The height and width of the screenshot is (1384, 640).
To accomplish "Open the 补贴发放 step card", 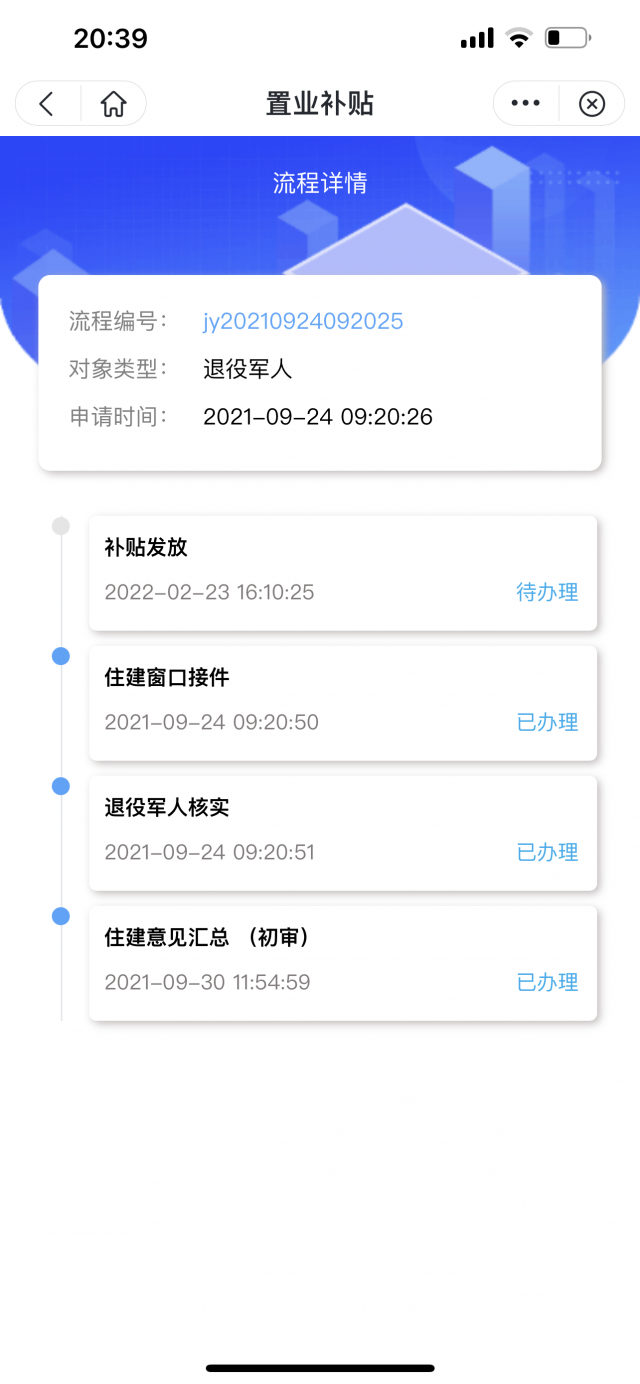I will point(342,573).
